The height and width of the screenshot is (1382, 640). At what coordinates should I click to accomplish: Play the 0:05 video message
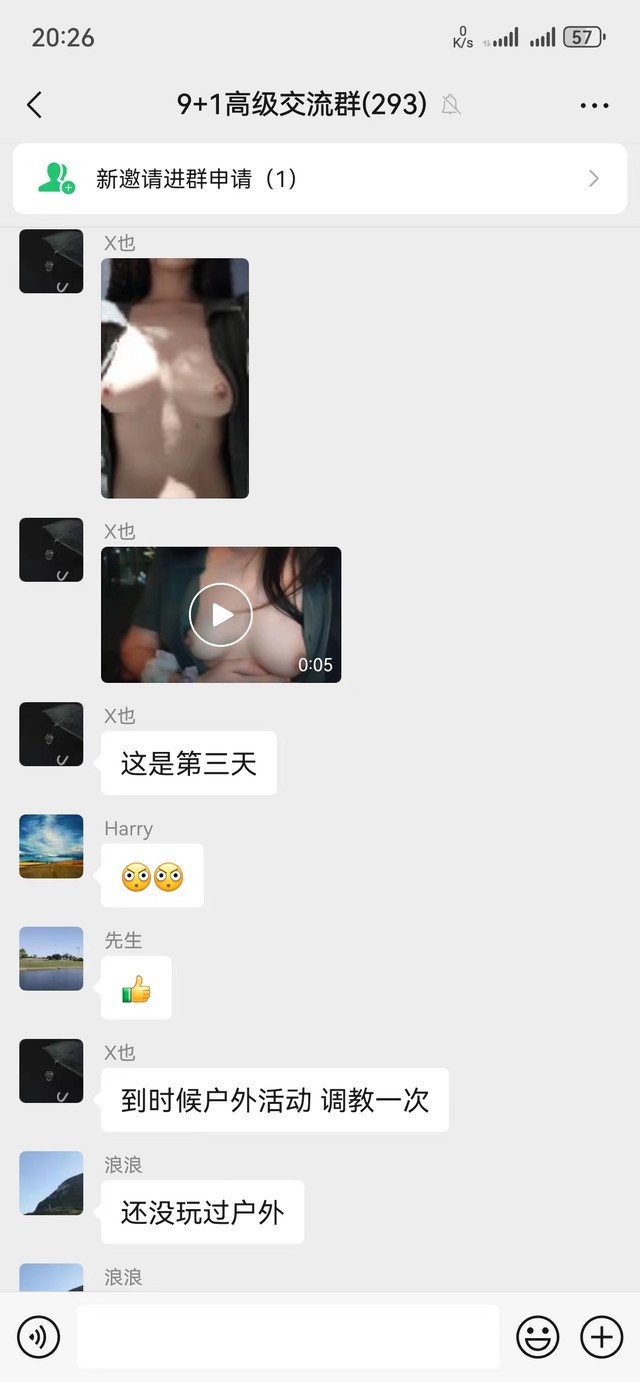click(221, 615)
